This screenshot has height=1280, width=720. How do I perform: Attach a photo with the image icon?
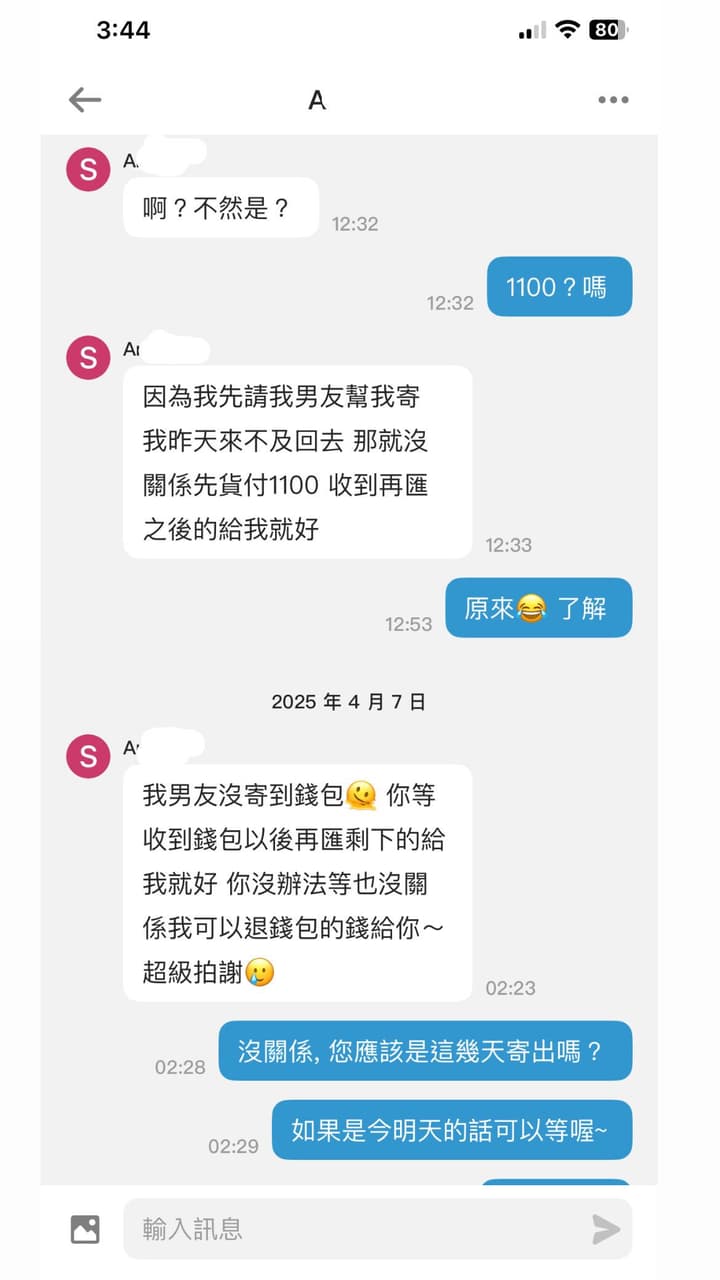85,1229
